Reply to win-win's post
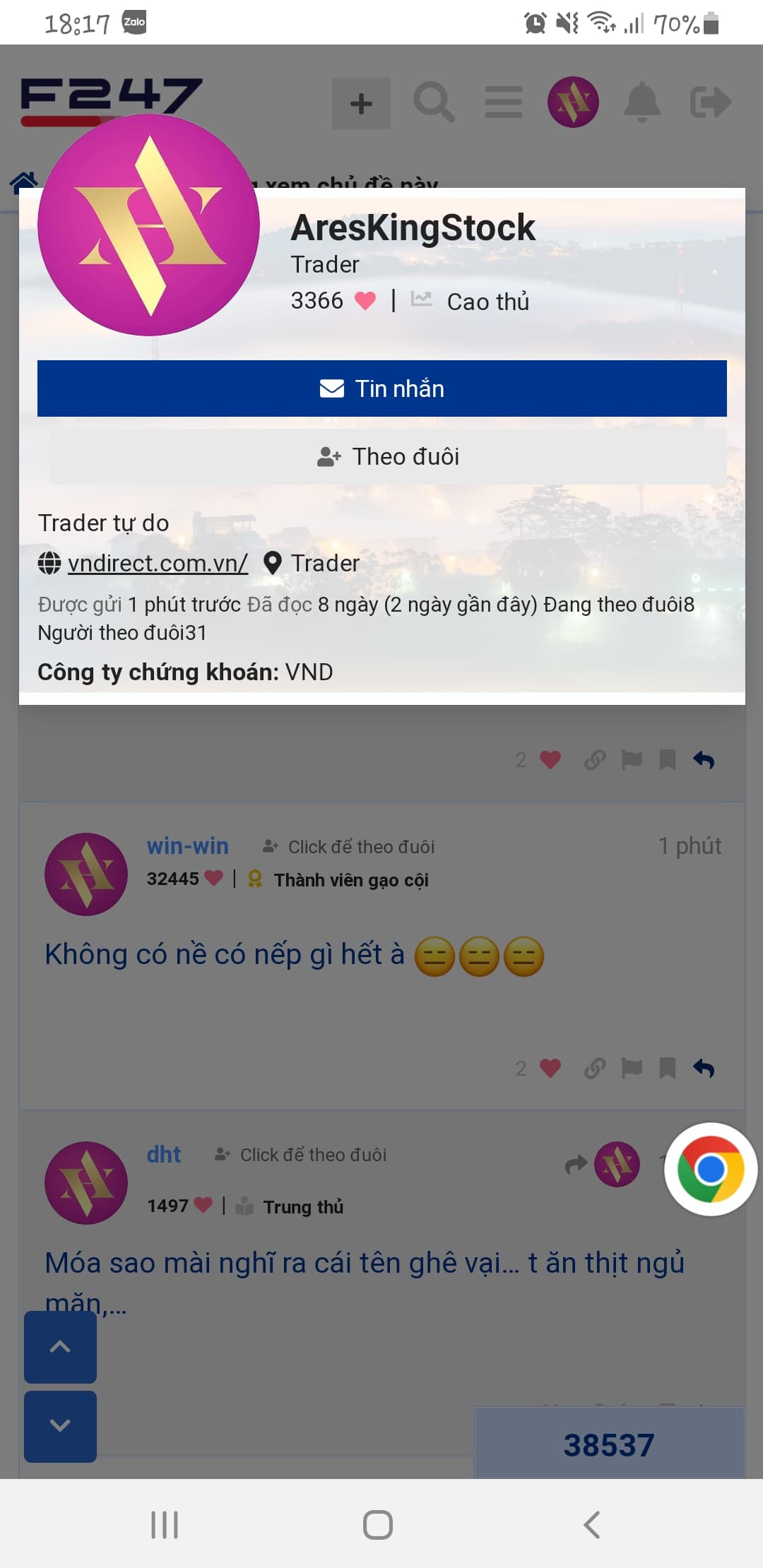The height and width of the screenshot is (1568, 763). (704, 1068)
